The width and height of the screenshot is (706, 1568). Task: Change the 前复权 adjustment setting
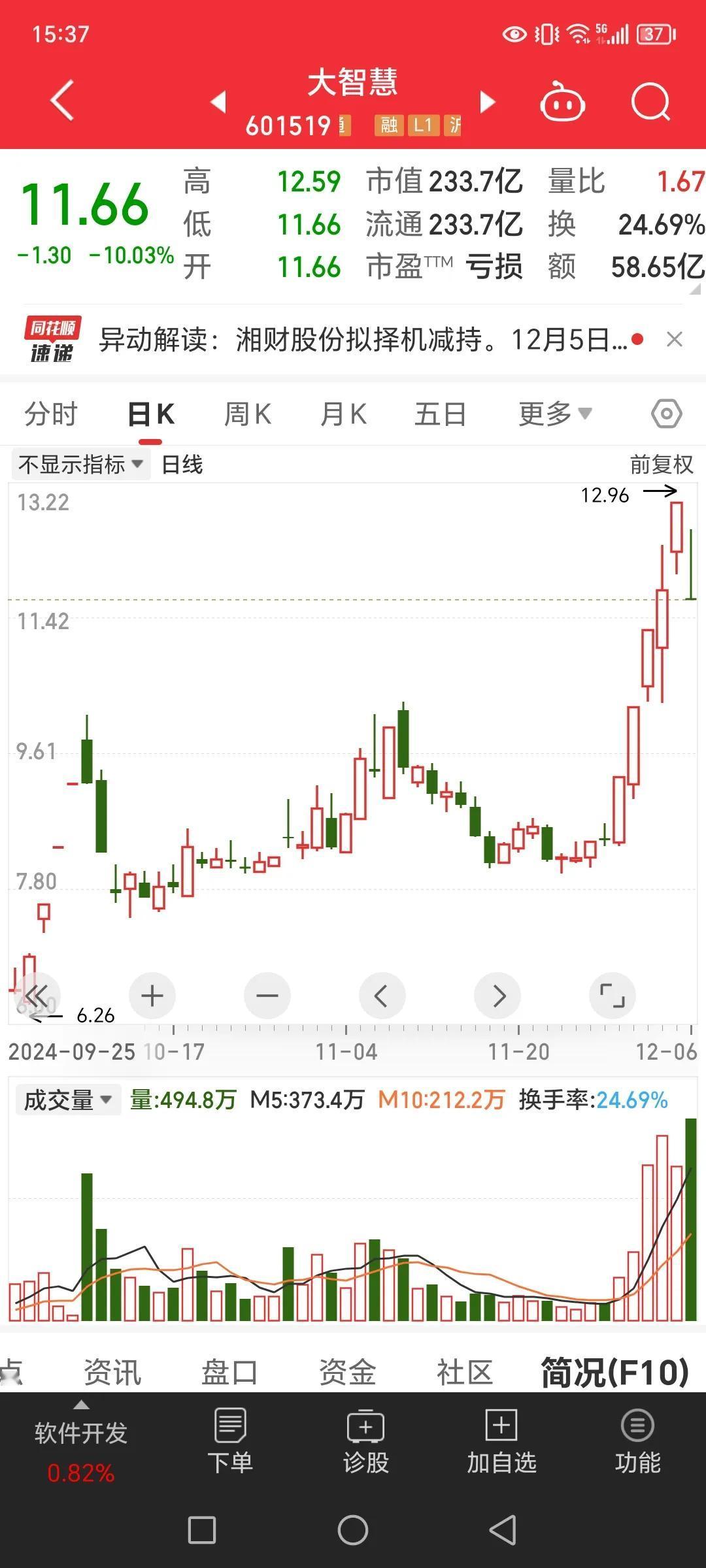tap(662, 465)
